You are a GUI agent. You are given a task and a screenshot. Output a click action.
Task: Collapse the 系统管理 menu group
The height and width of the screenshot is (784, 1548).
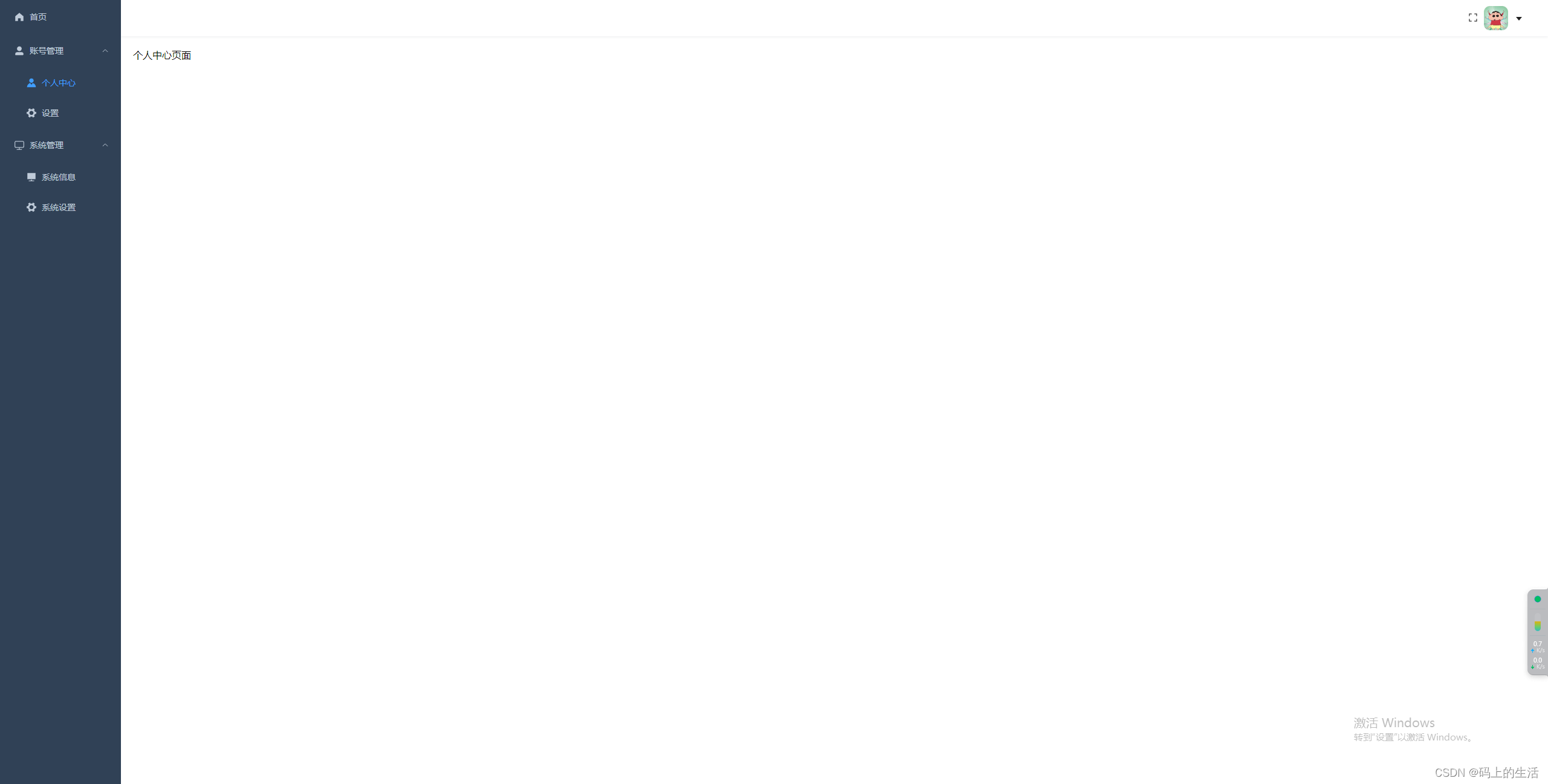(60, 145)
